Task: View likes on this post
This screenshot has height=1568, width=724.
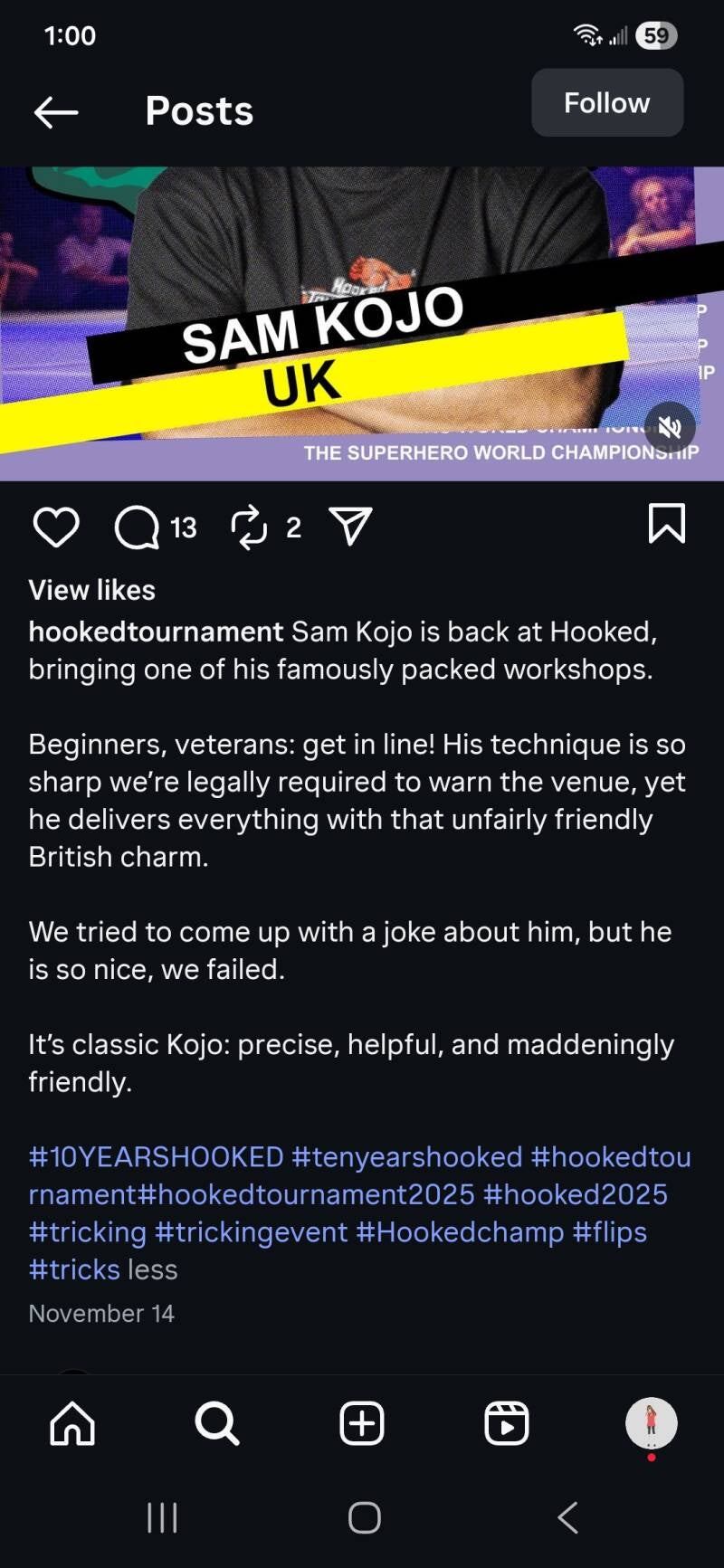Action: (91, 590)
